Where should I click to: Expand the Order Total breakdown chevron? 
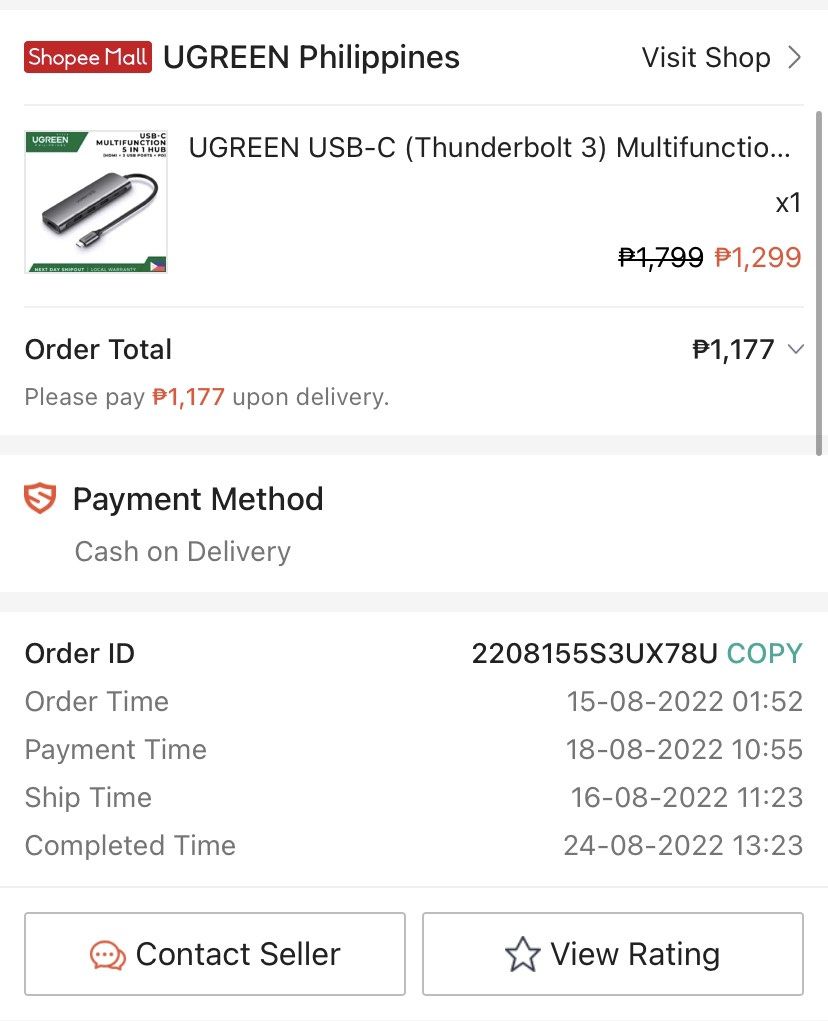click(795, 350)
